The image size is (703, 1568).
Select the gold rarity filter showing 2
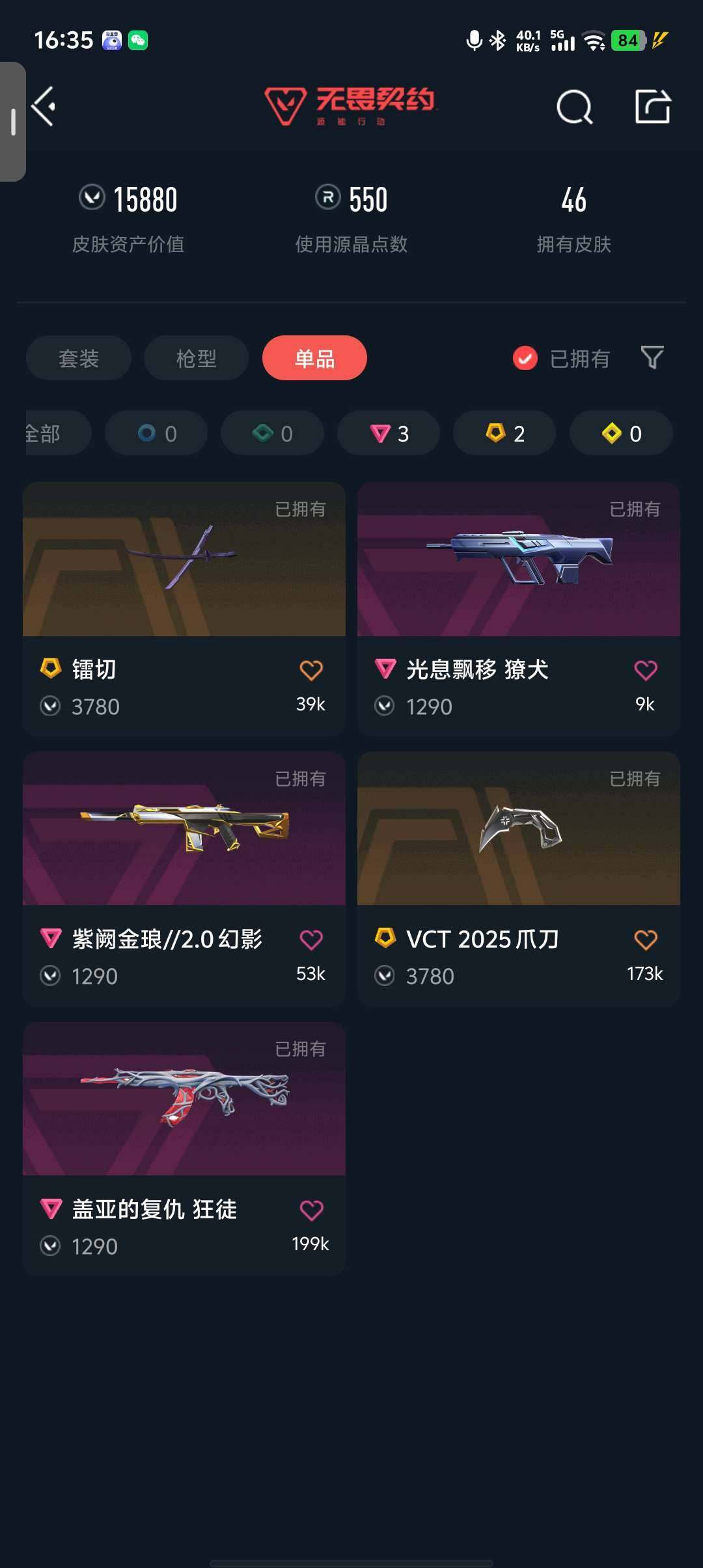[x=504, y=433]
